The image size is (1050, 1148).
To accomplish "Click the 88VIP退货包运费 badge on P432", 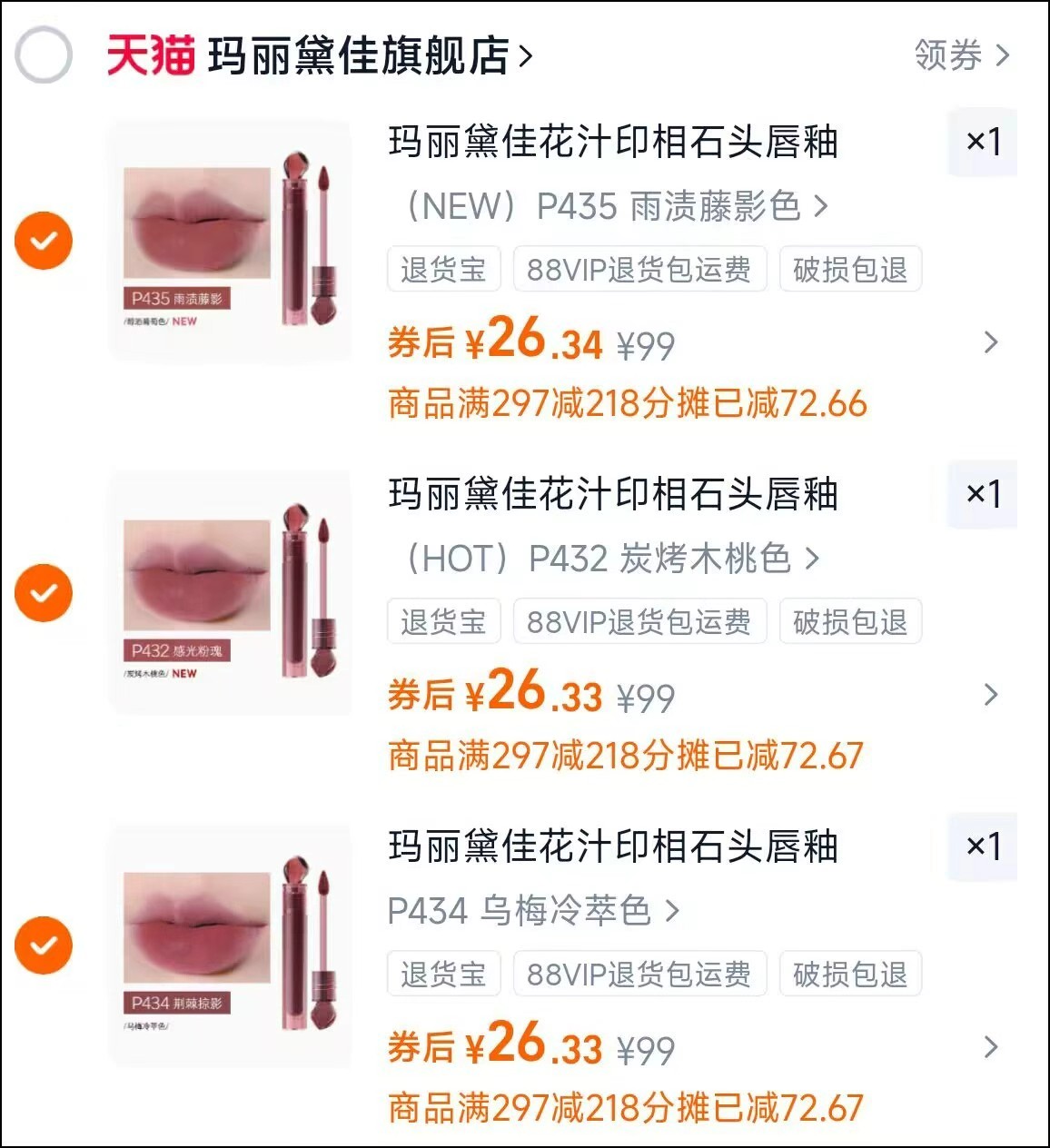I will [x=639, y=622].
